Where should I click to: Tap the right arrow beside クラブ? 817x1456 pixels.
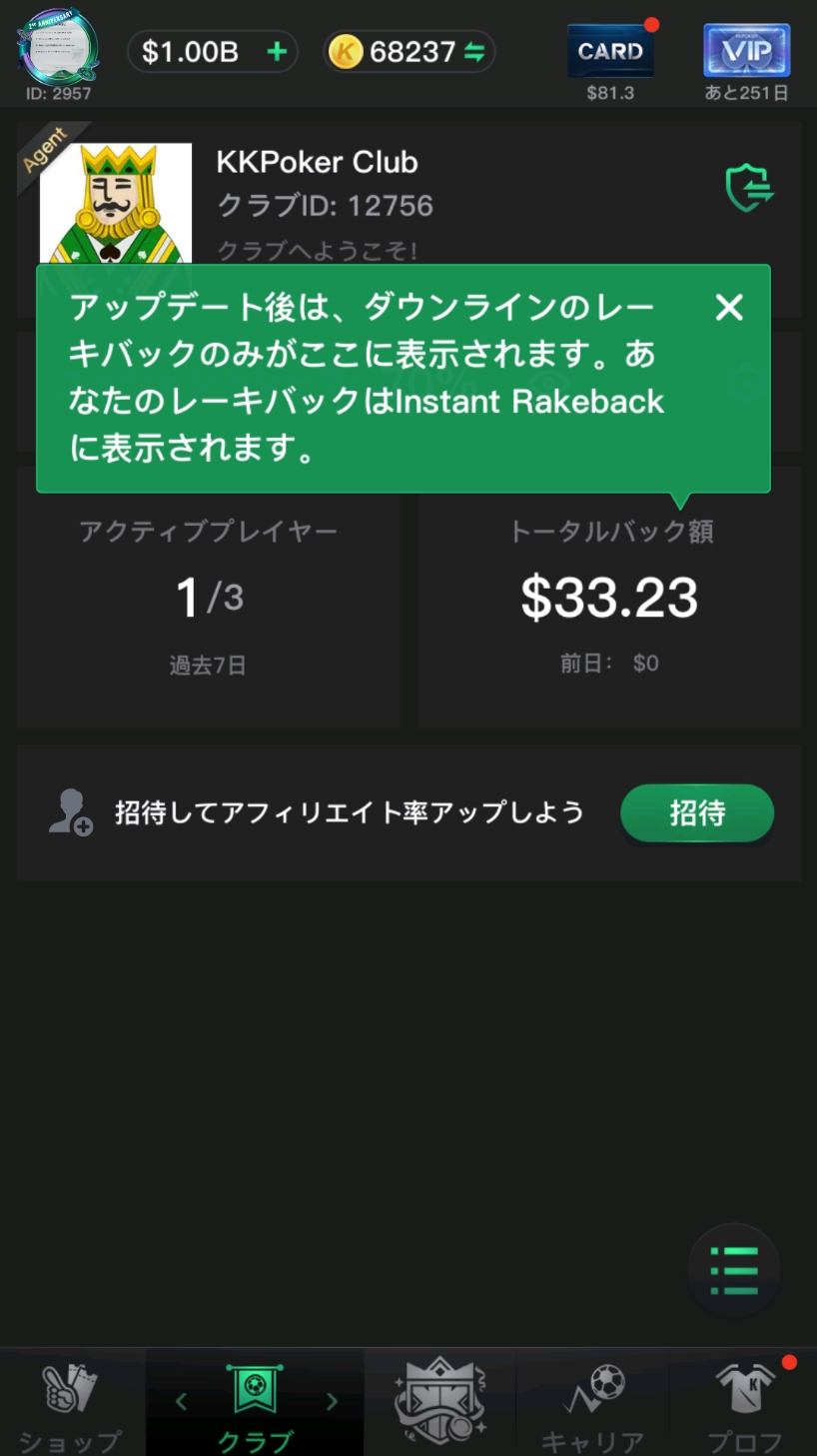(x=332, y=1401)
